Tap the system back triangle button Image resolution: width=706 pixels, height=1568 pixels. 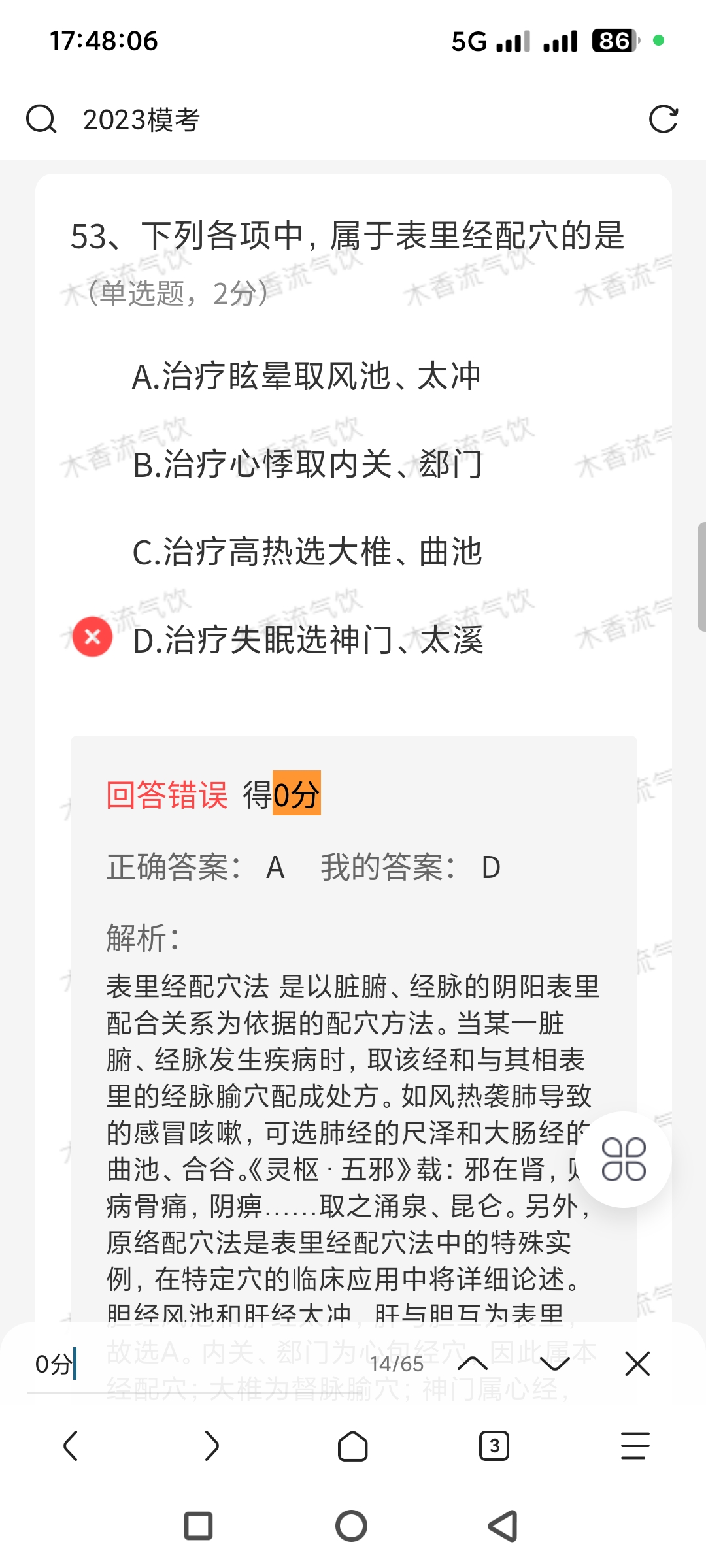pos(503,1527)
